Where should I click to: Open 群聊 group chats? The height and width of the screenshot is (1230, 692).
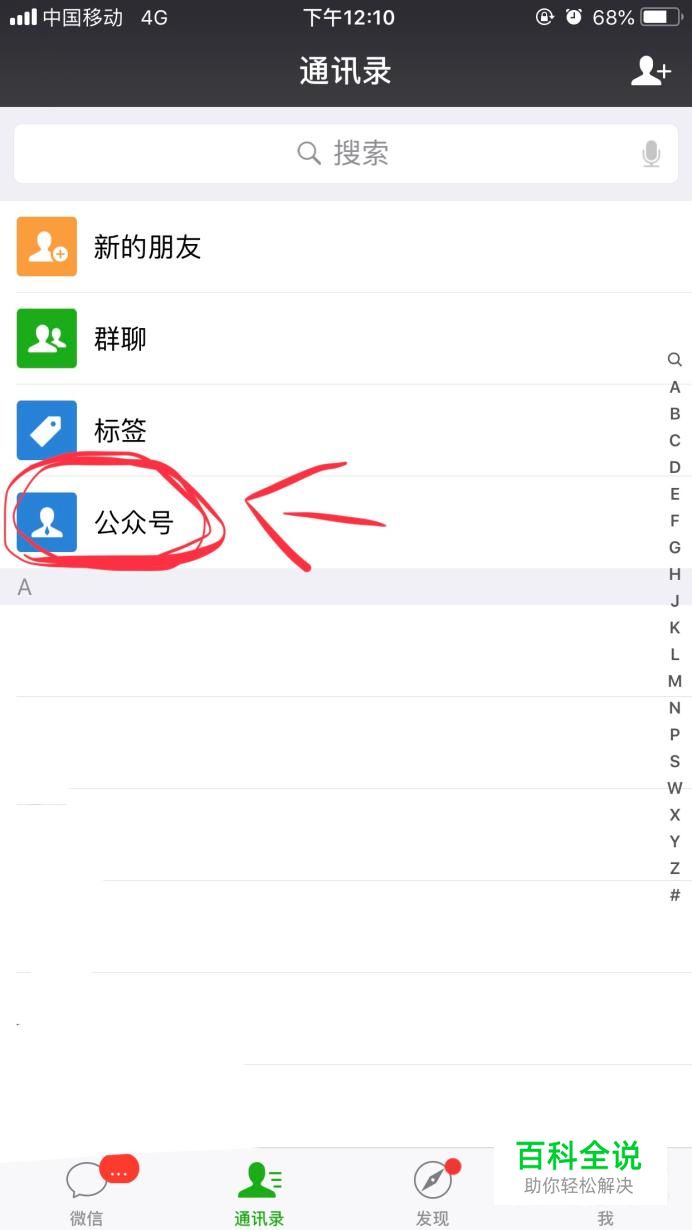(120, 339)
